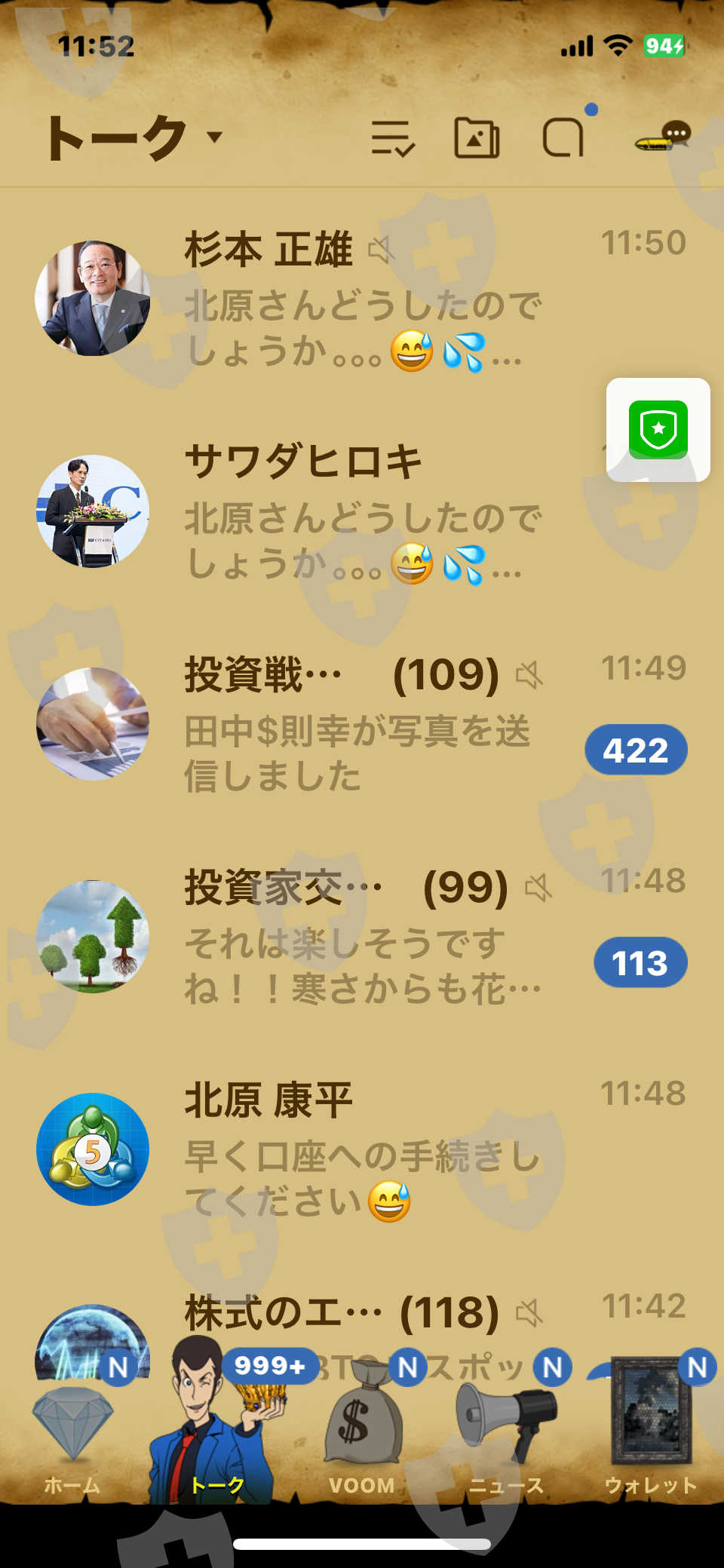Open the 投資家交… group chat (99)
Screen dimensions: 724x1568
click(362, 937)
